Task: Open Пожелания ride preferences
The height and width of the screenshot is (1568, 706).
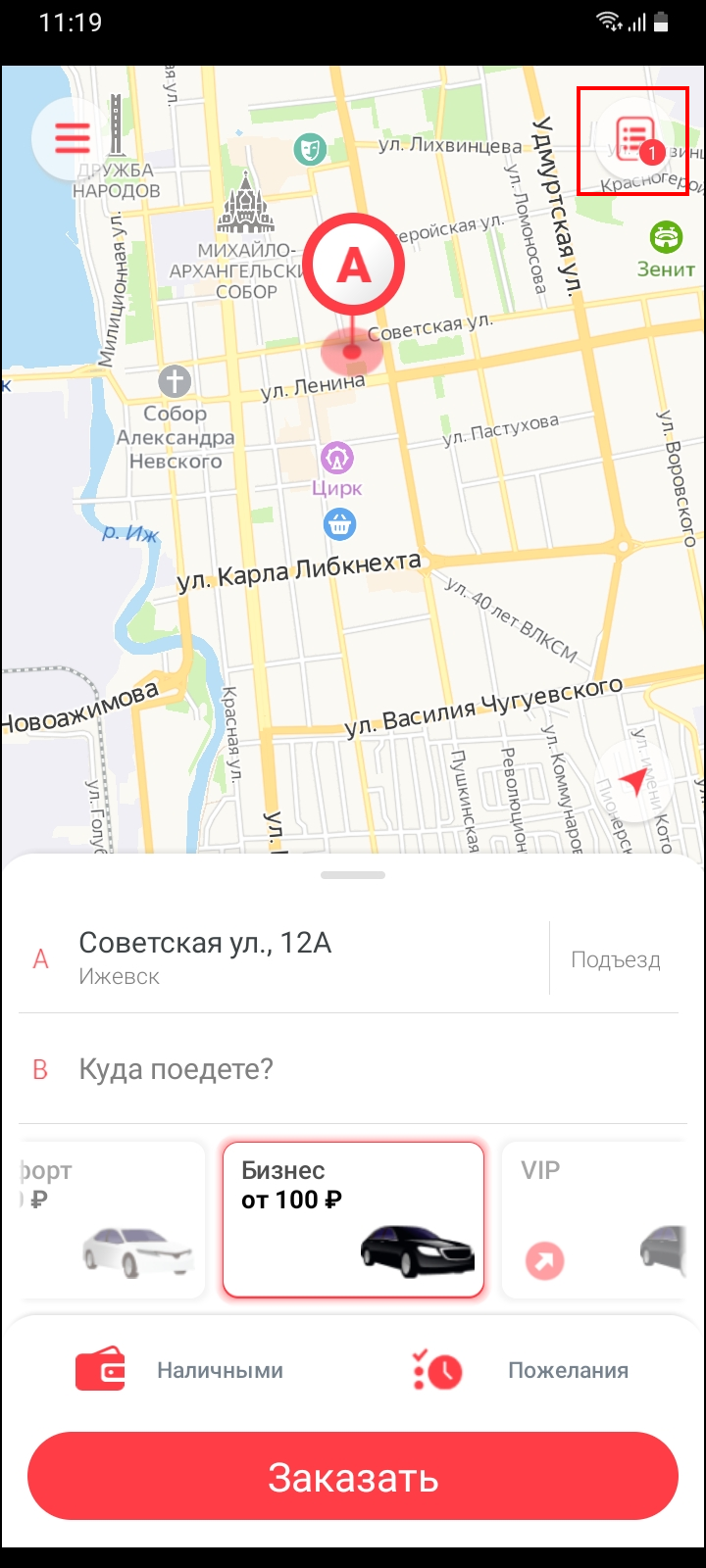Action: click(520, 1370)
